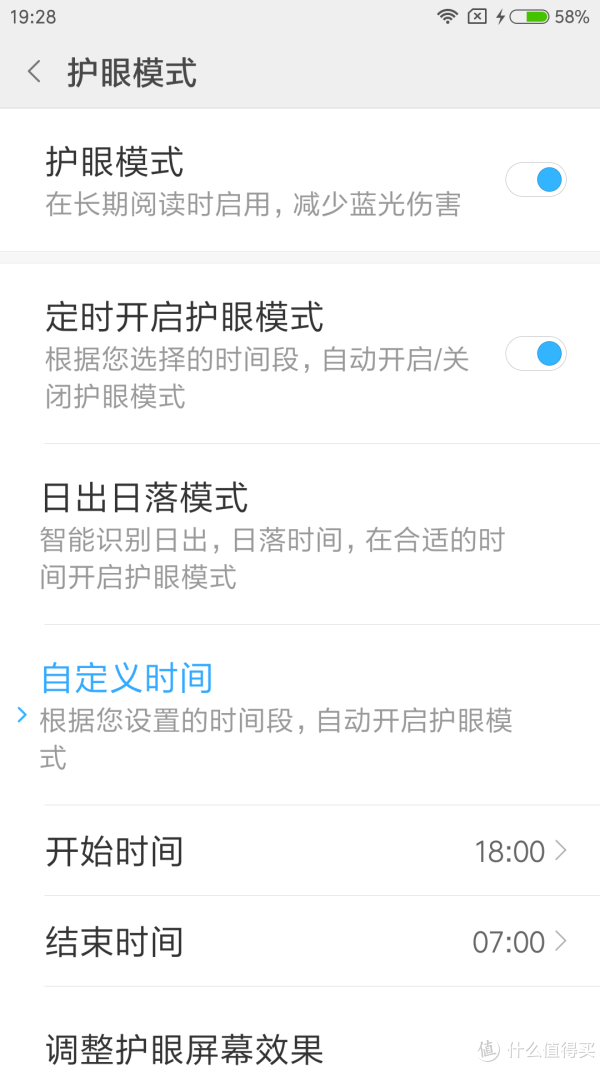This screenshot has width=600, height=1067.
Task: Go back from 护眼模式 settings
Action: [x=35, y=72]
